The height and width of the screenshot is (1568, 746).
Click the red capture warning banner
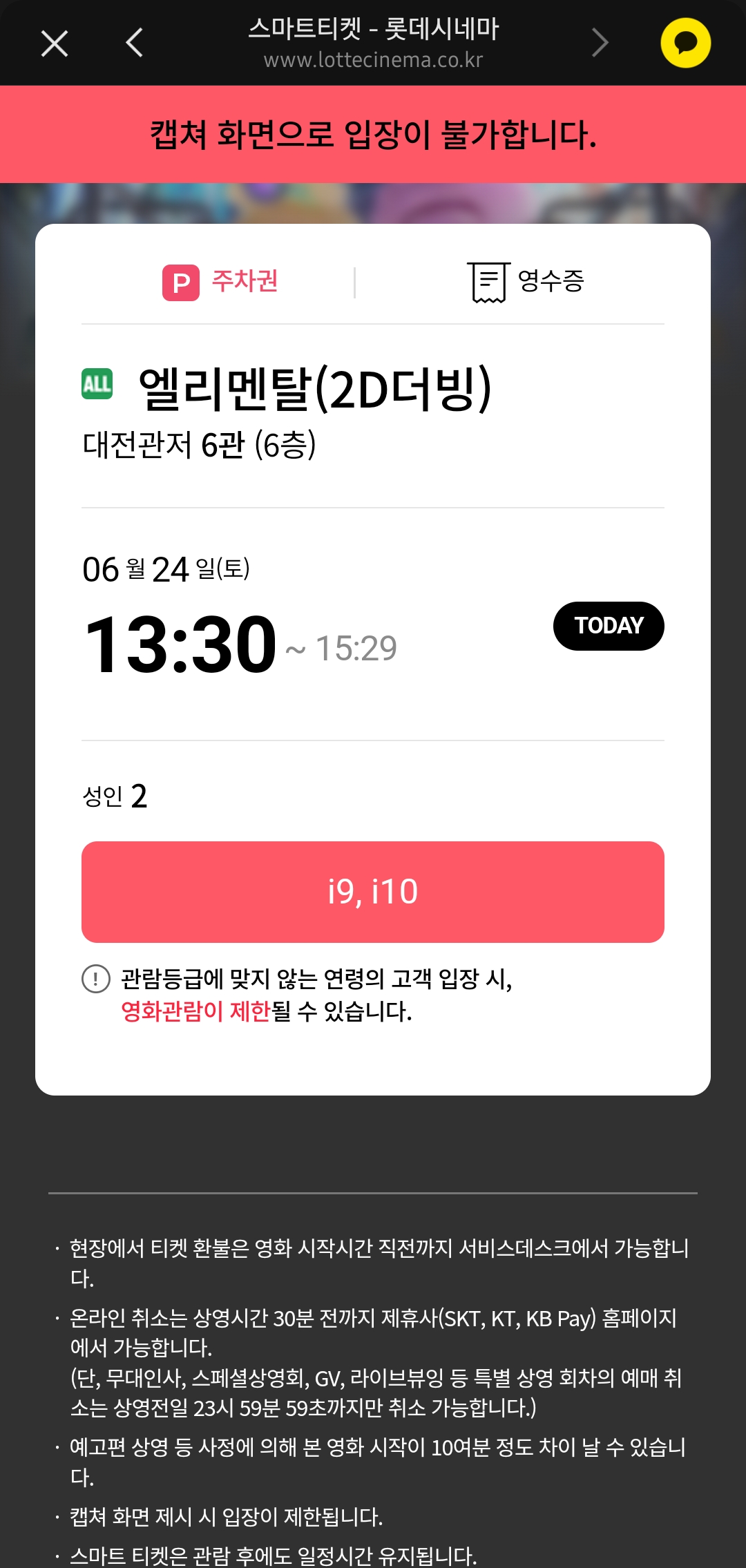point(373,133)
